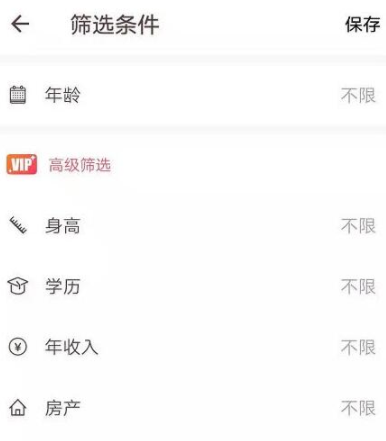
Task: Choose the 房产 filter row
Action: pos(193,408)
